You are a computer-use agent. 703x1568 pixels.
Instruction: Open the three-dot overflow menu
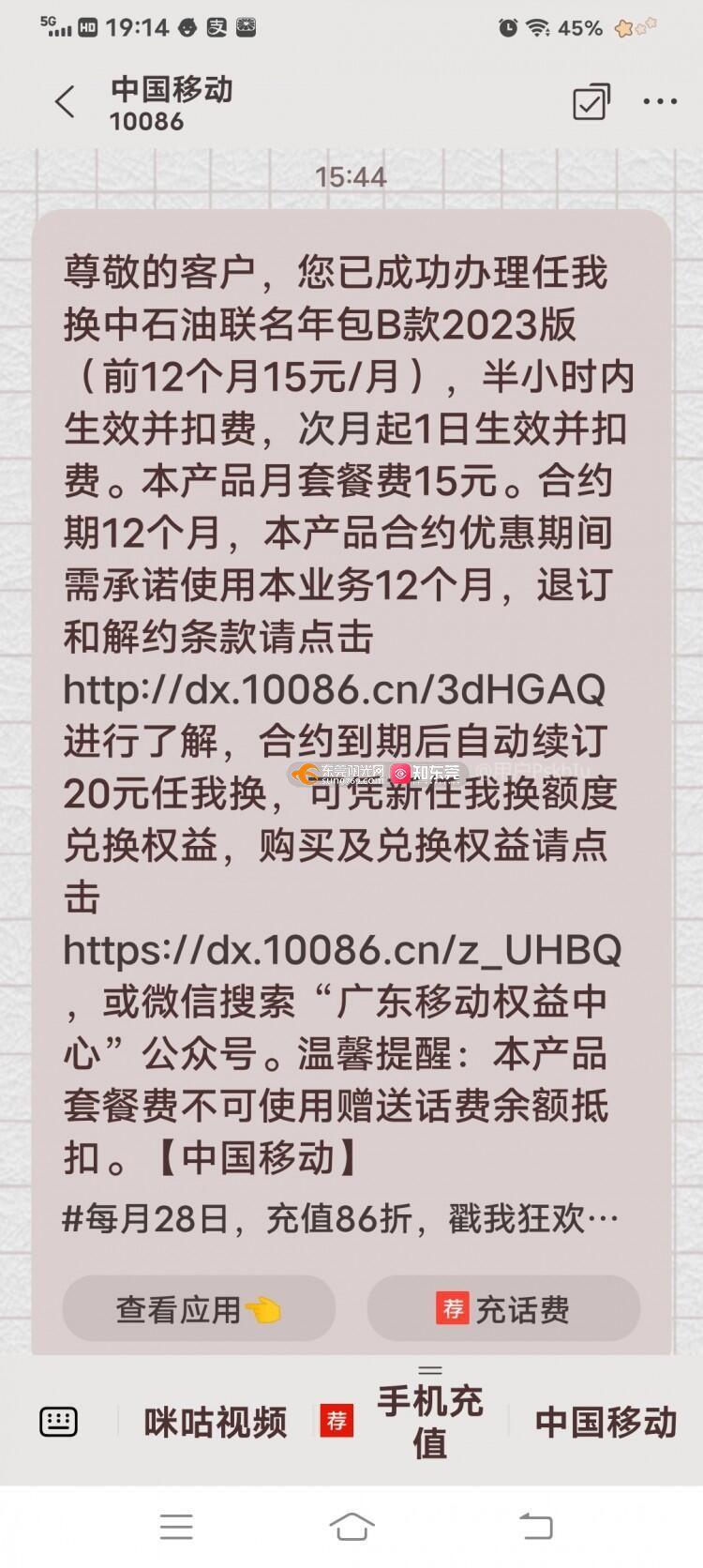pyautogui.click(x=660, y=102)
